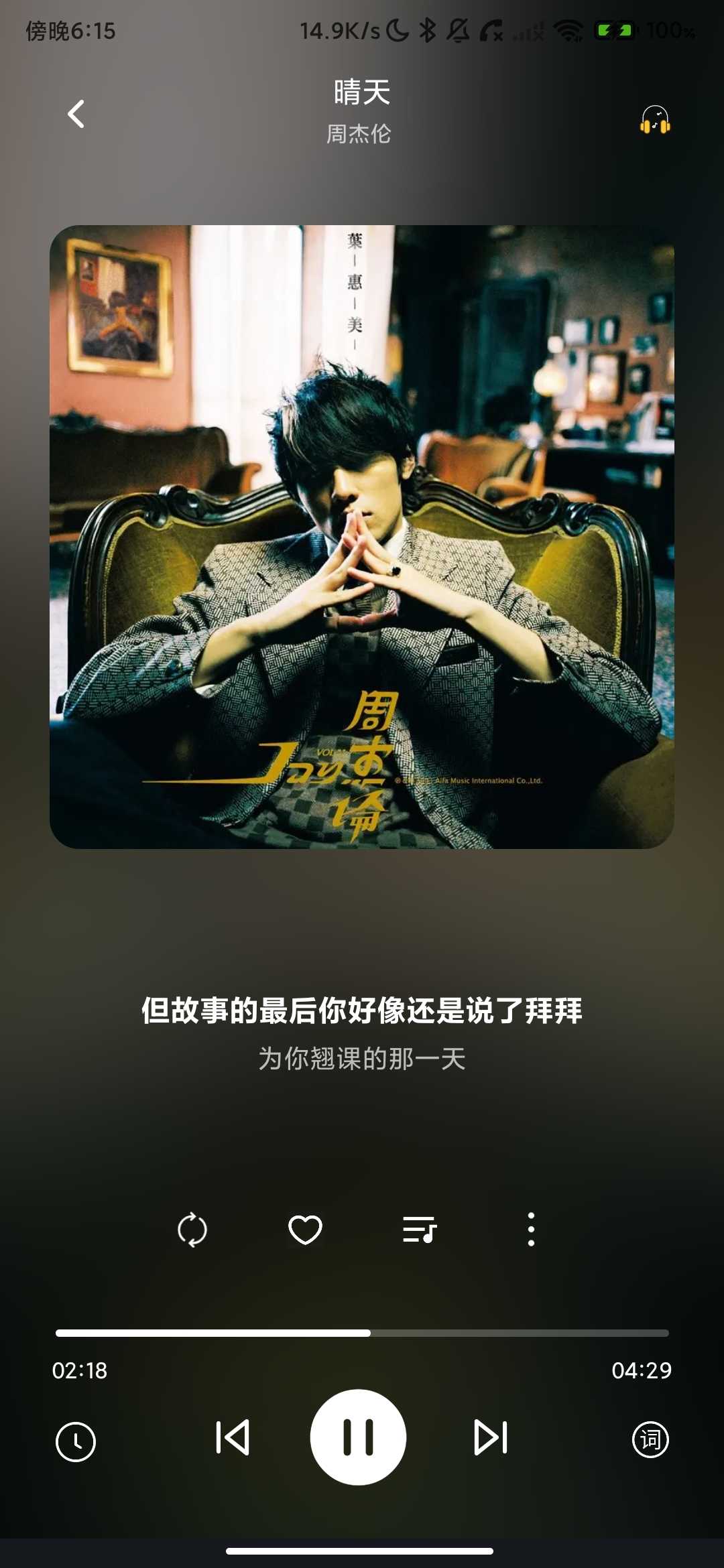The width and height of the screenshot is (724, 1568).
Task: Open the sleep timer clock
Action: [x=76, y=1441]
